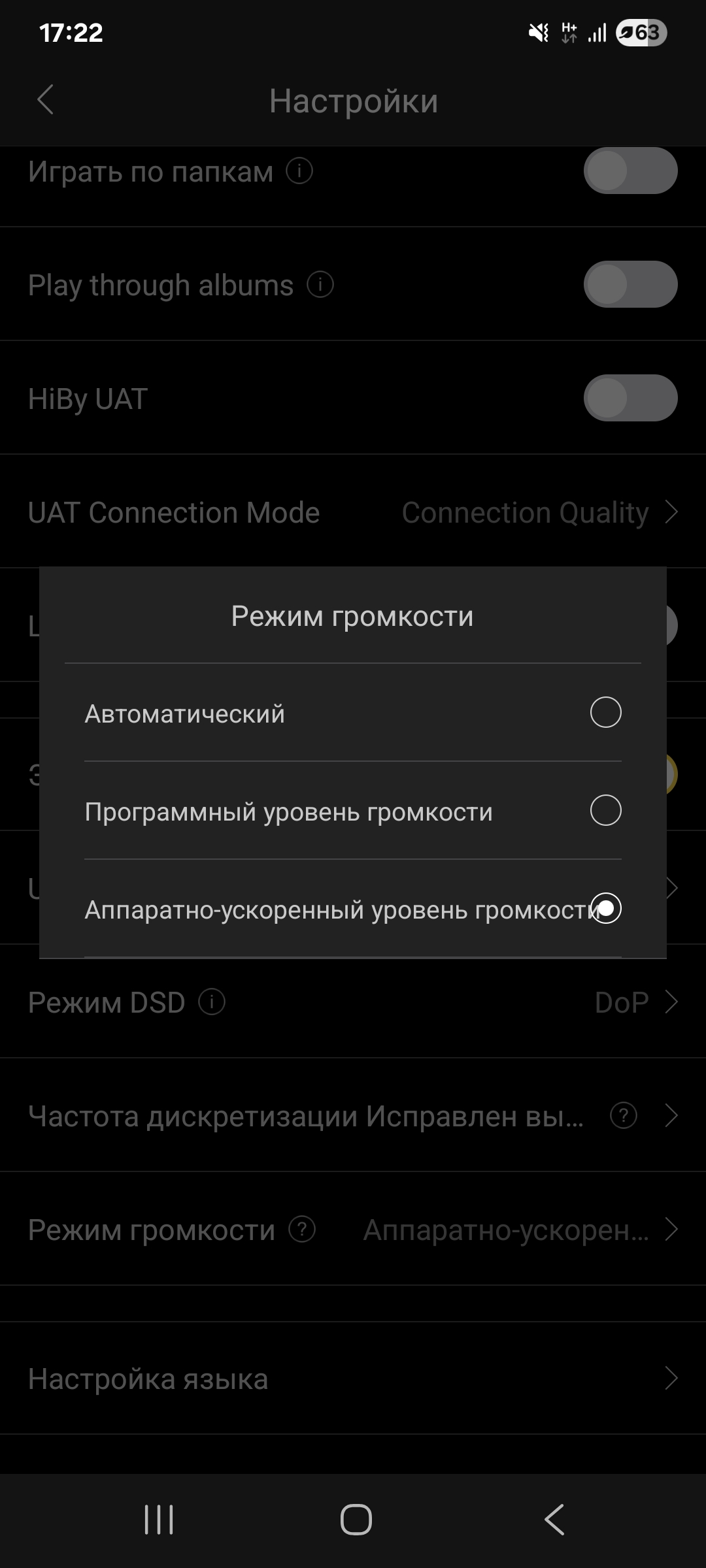Choose Программный уровень громкости option
This screenshot has width=706, height=1568.
(x=605, y=810)
